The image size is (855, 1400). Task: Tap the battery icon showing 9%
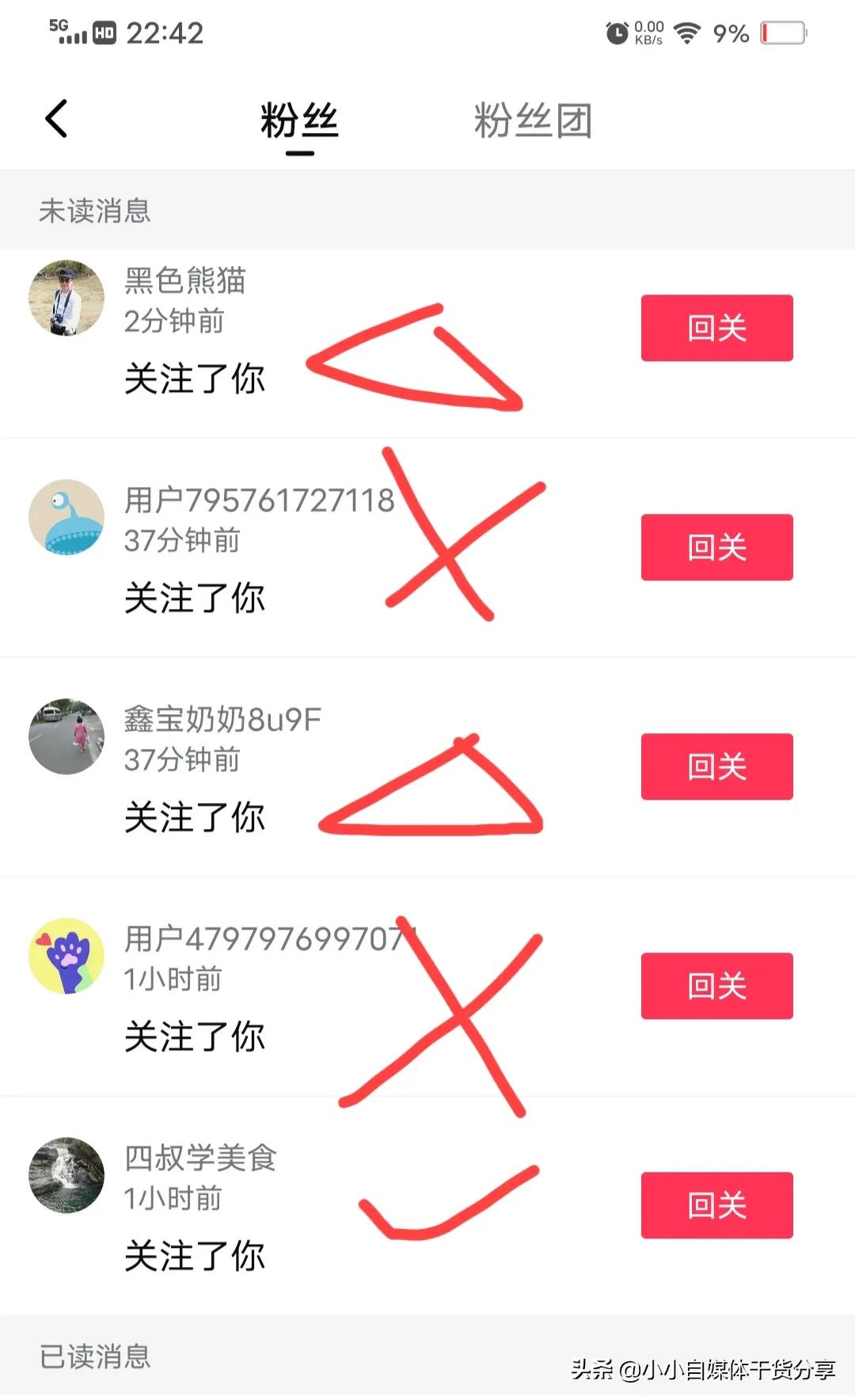pyautogui.click(x=780, y=32)
